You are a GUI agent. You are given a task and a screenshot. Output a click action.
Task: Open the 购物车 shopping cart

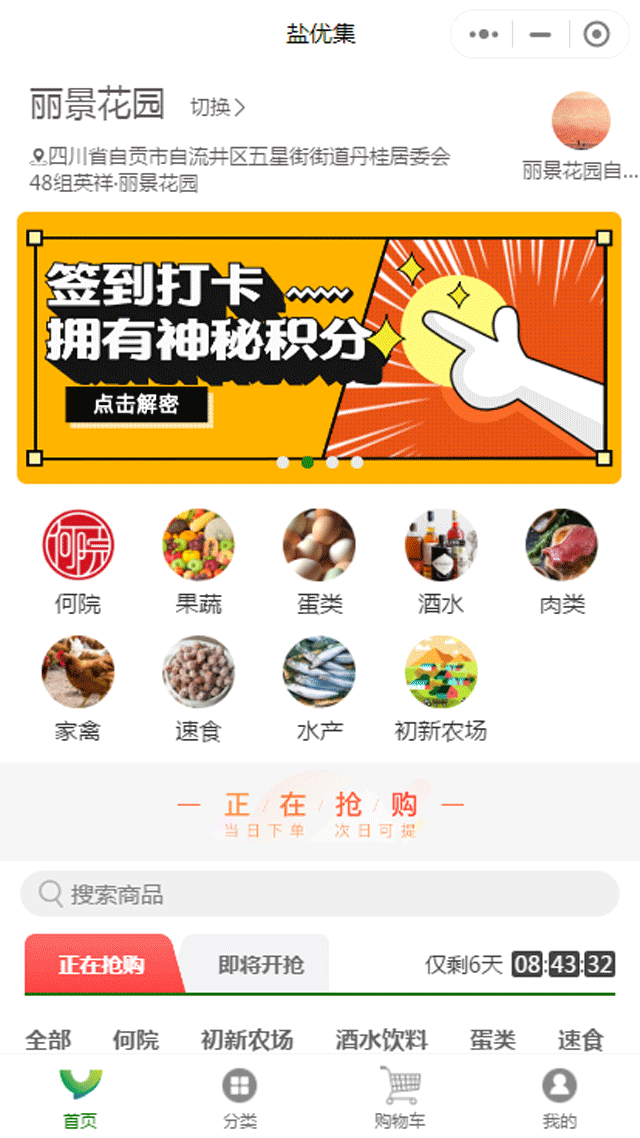pos(399,1097)
